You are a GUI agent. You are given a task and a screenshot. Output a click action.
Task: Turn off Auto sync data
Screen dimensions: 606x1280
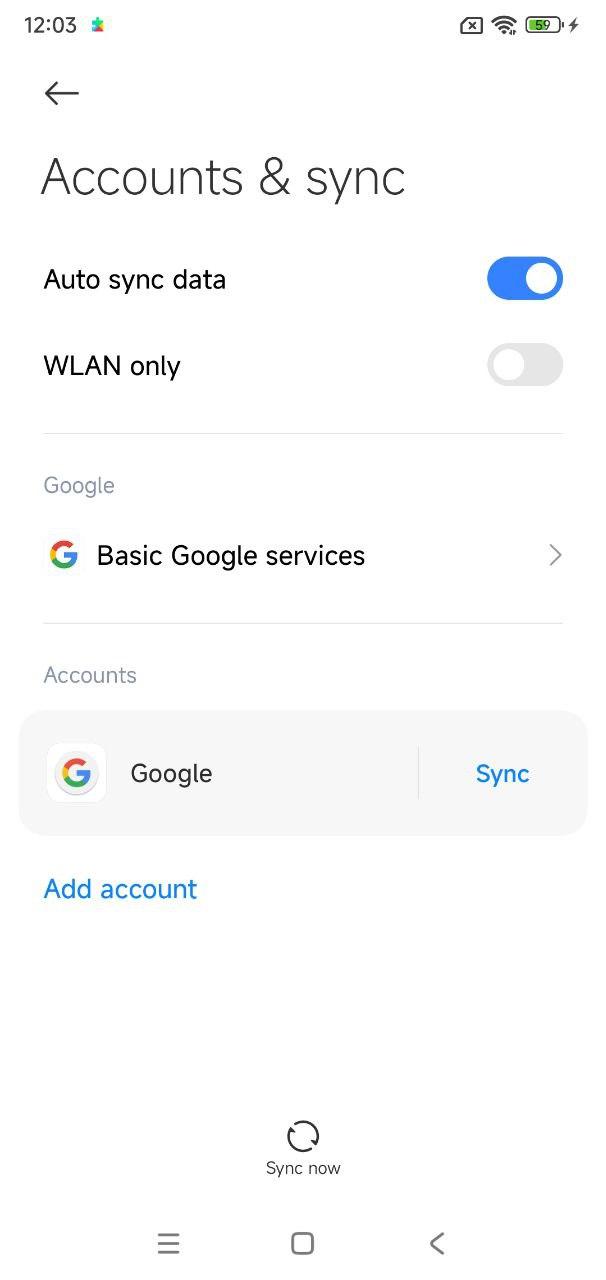click(524, 279)
